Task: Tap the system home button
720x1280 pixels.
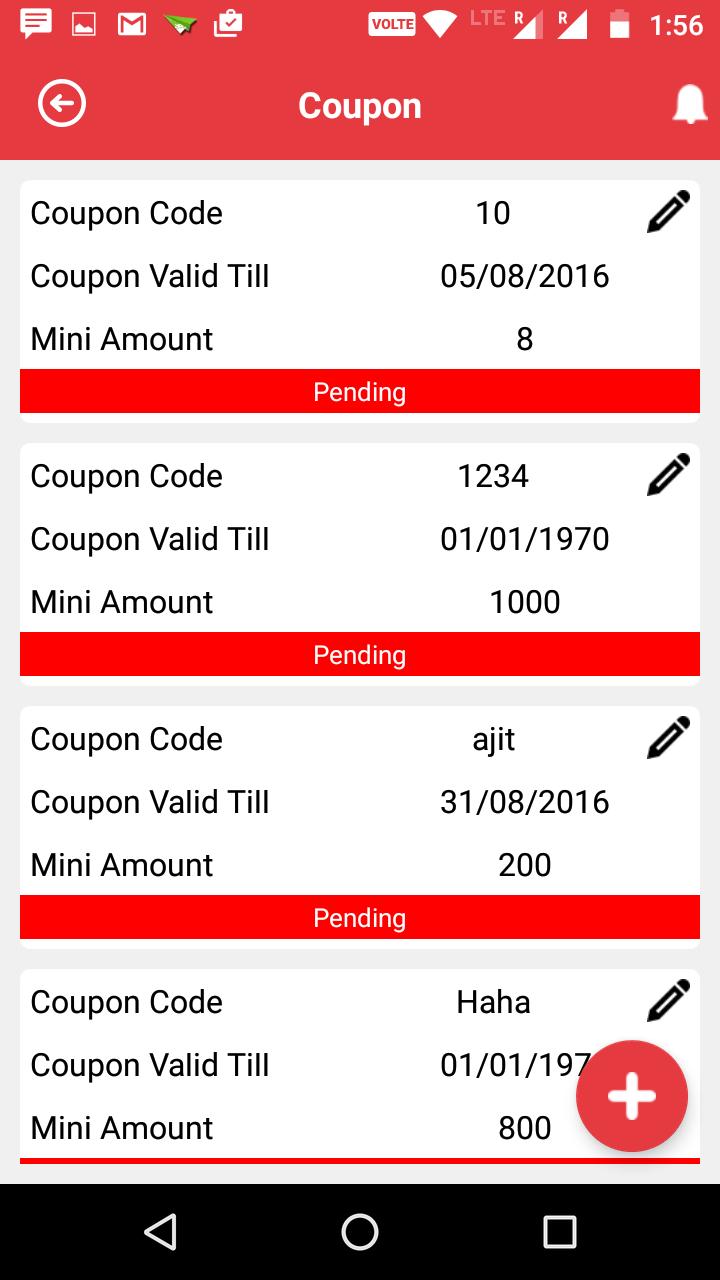Action: [x=360, y=1232]
